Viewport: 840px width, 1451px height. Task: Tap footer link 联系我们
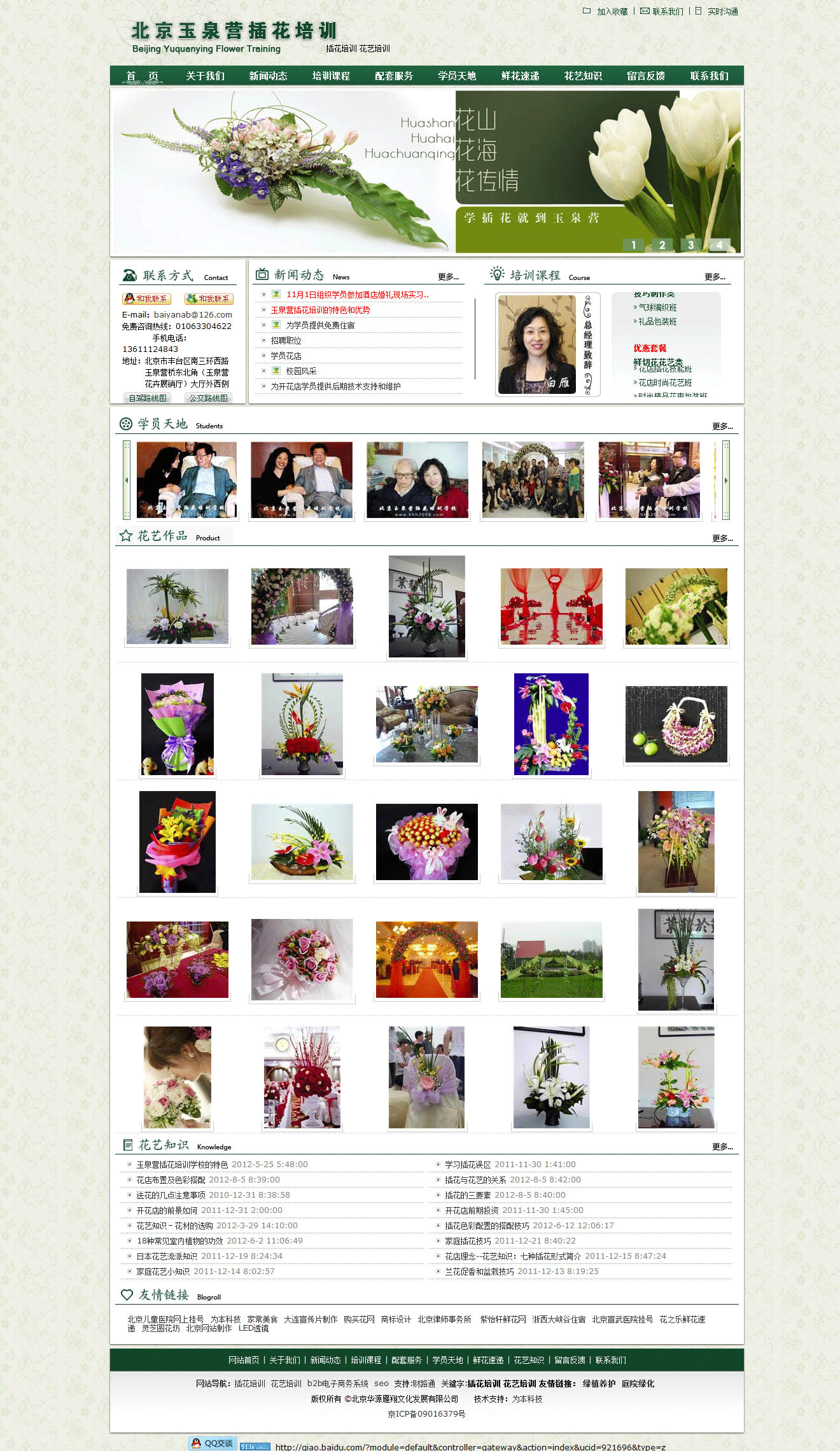click(610, 1360)
